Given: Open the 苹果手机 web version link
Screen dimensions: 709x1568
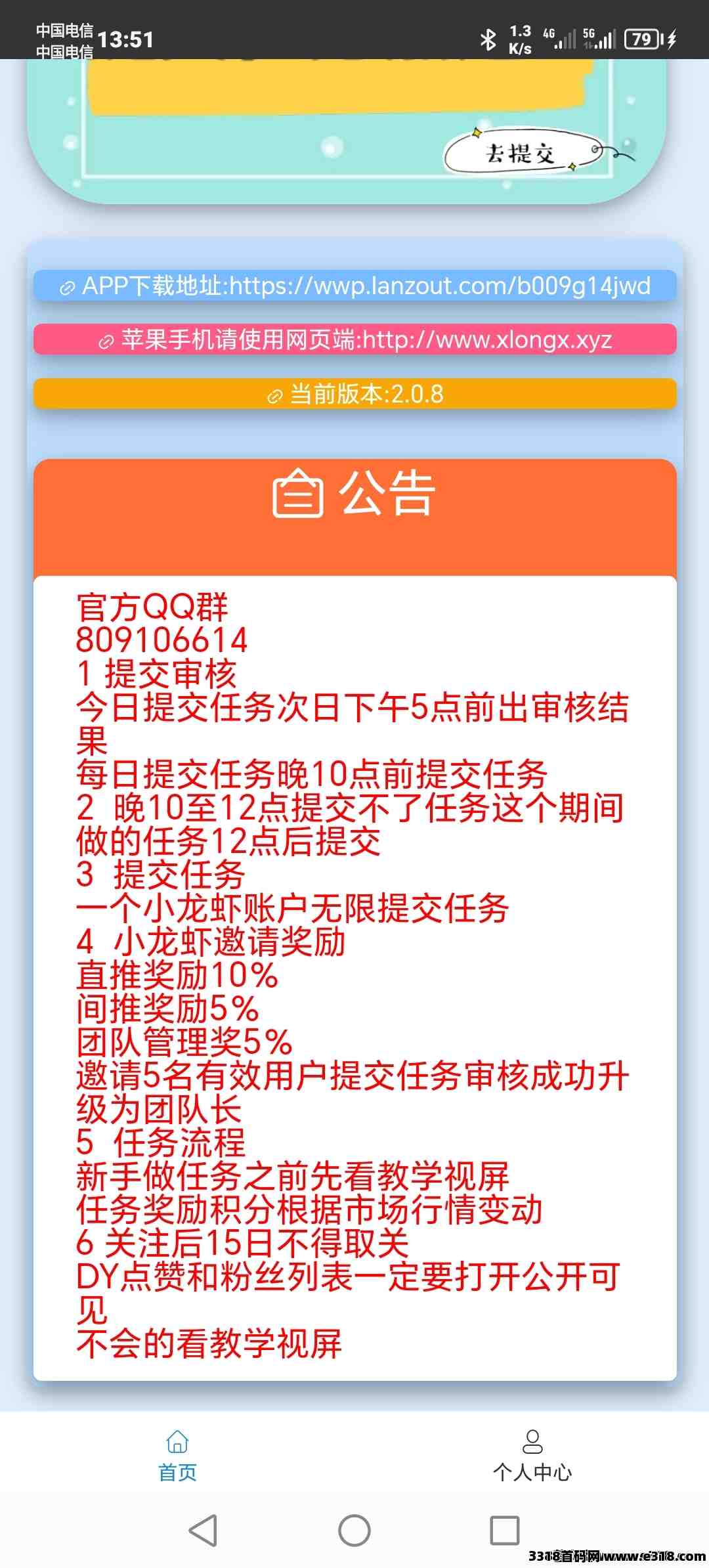Looking at the screenshot, I should (354, 340).
